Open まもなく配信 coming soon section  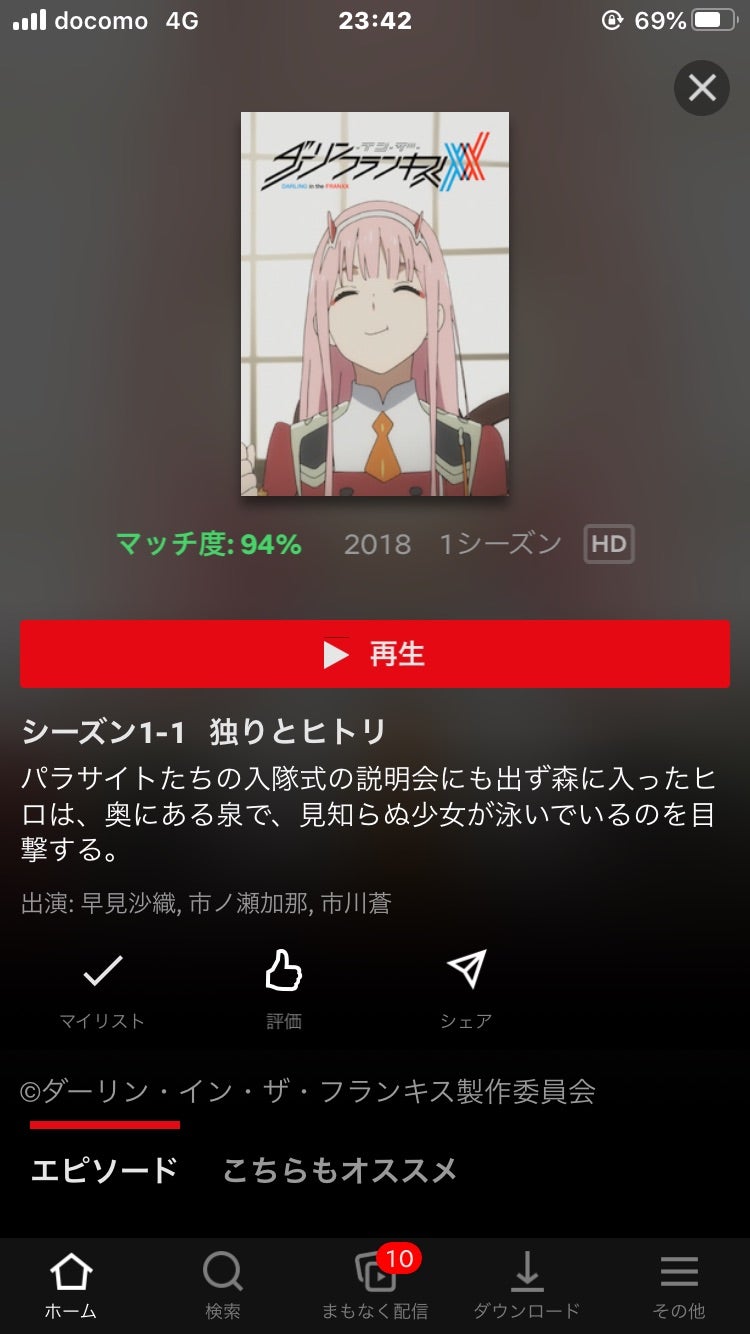[x=375, y=1286]
